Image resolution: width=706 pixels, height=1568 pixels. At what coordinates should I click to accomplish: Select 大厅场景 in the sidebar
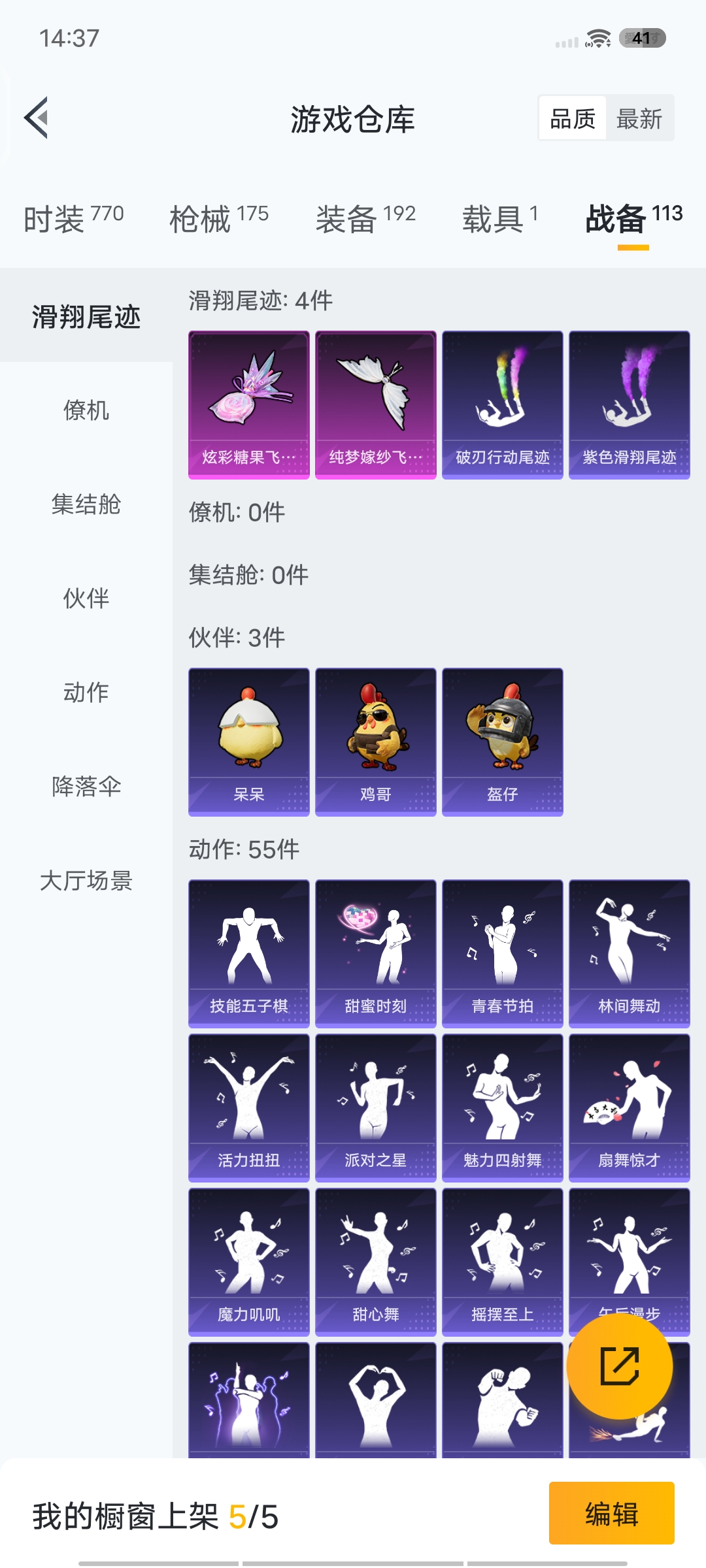click(x=88, y=881)
